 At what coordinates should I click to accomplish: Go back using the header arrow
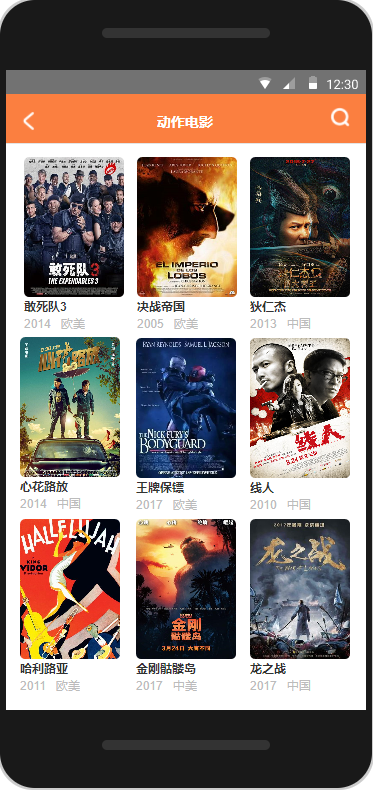[x=29, y=121]
